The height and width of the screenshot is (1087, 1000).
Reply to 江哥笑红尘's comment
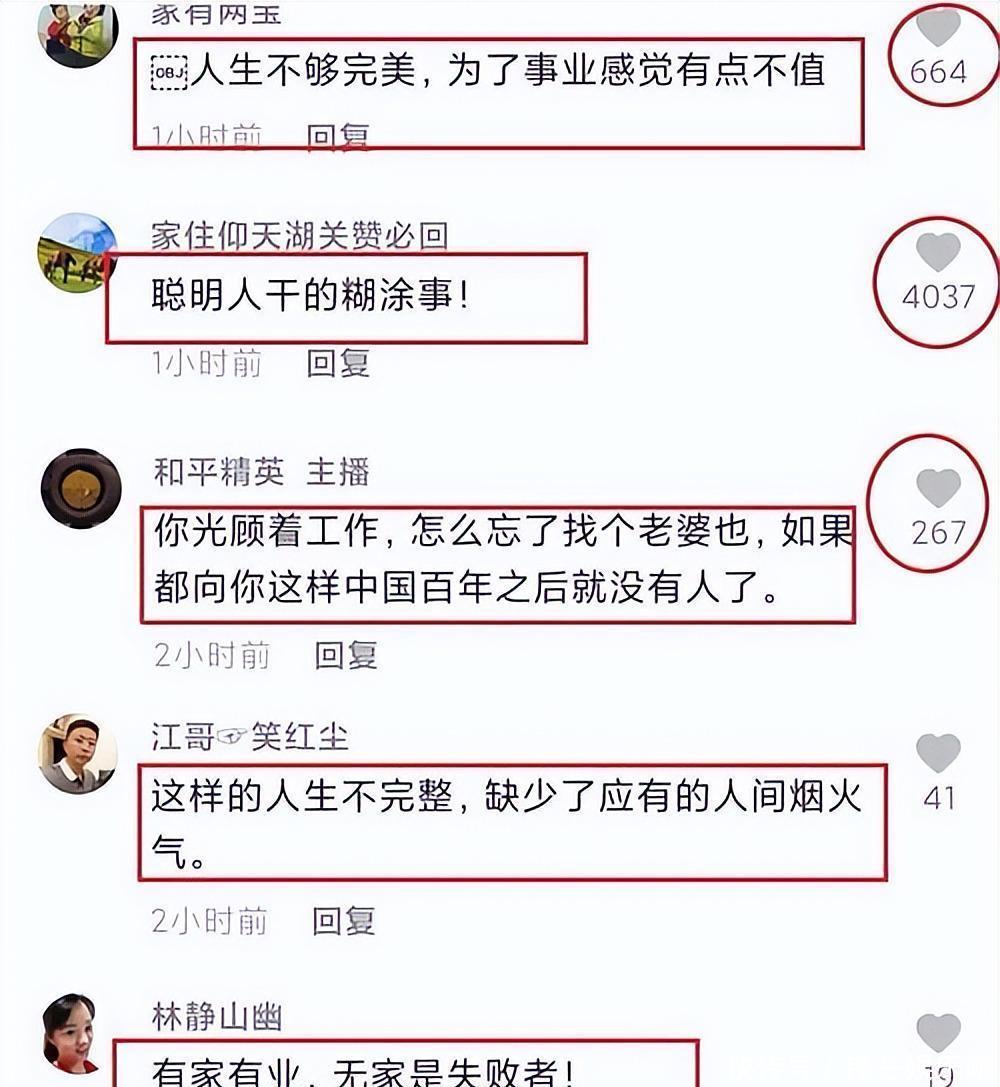[343, 920]
